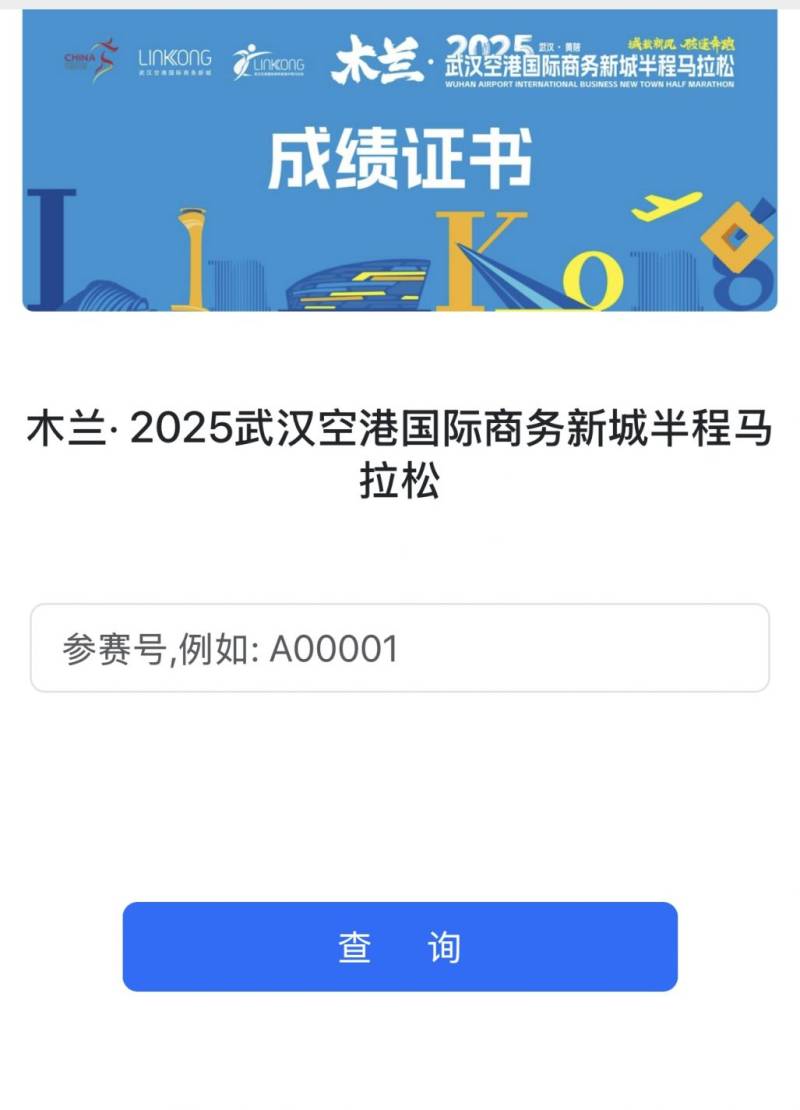Click the 查询 query button

coord(400,945)
